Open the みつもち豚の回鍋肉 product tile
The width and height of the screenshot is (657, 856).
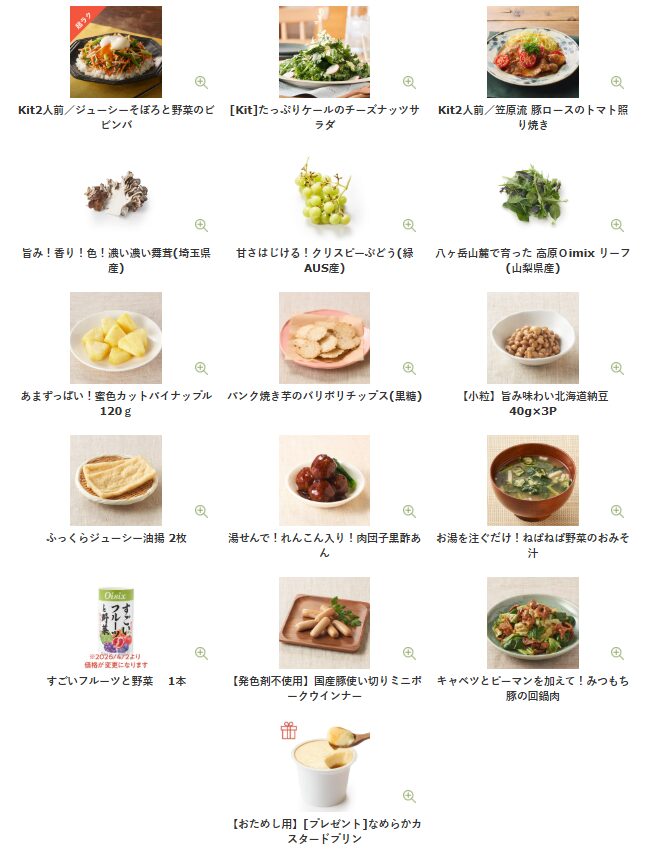[532, 623]
